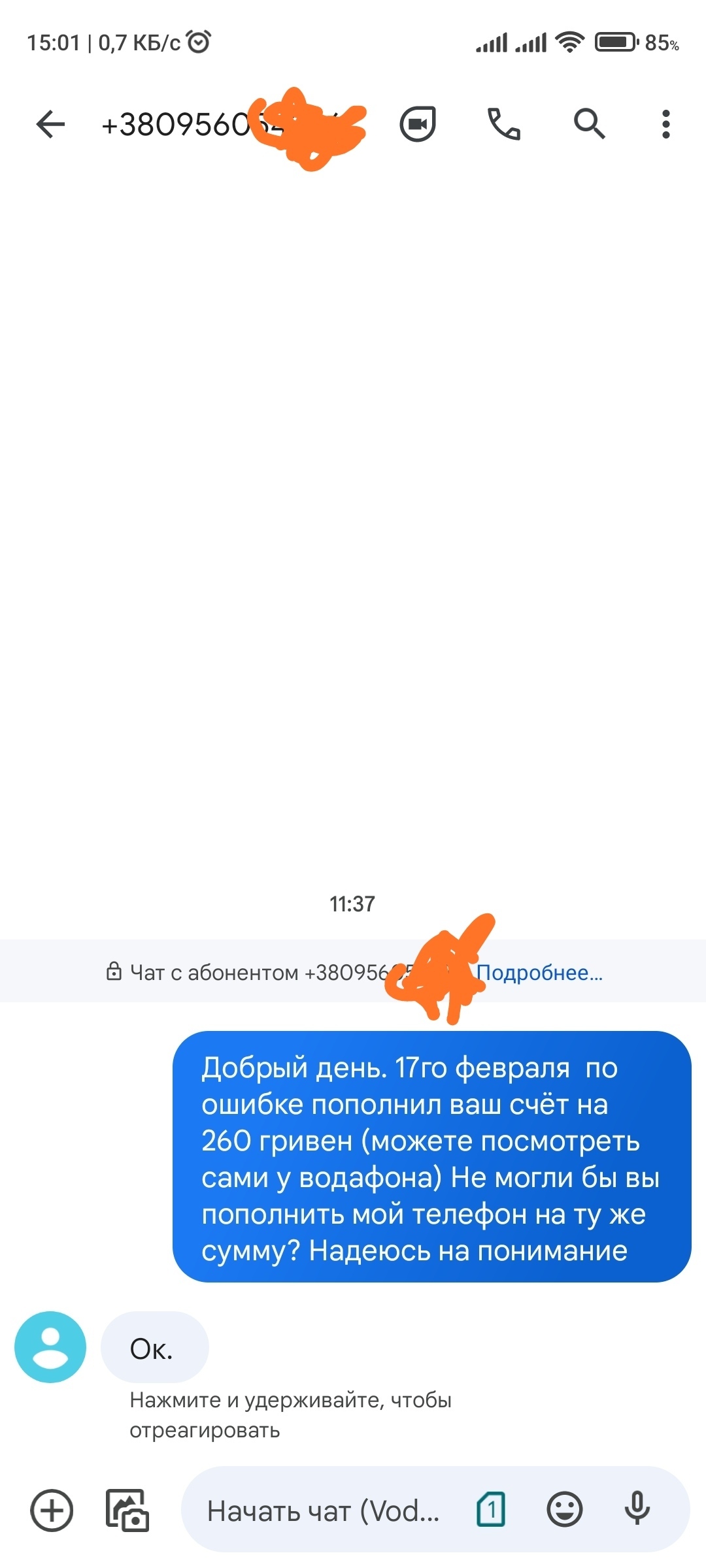Search within this conversation
The width and height of the screenshot is (706, 1568).
click(x=589, y=124)
